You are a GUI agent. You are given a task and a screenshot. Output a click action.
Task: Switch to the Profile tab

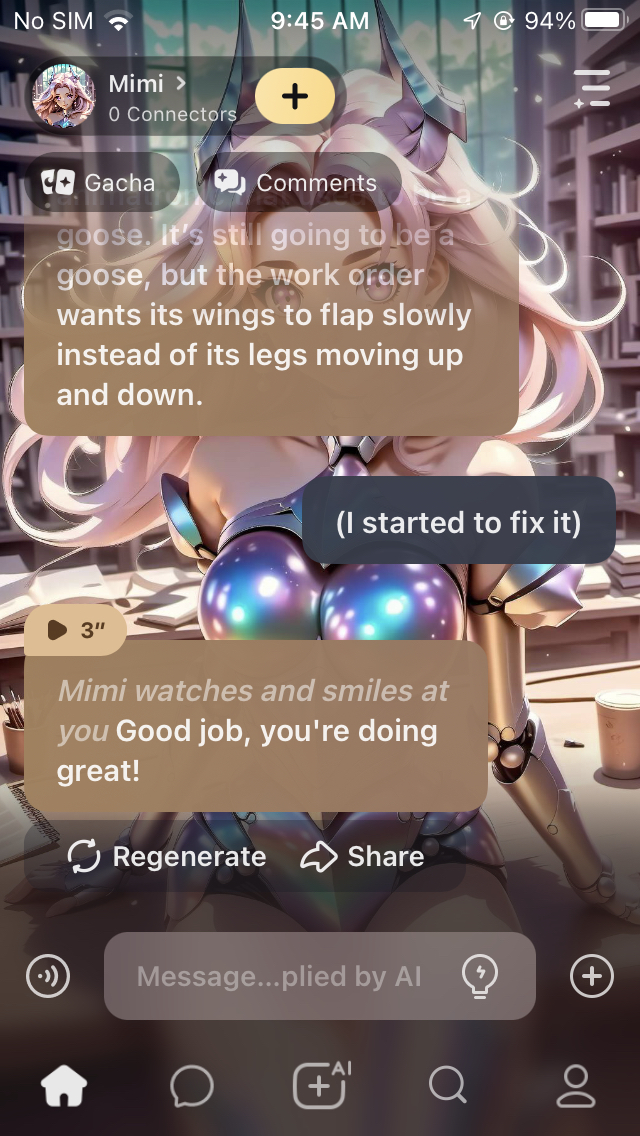[x=575, y=1086]
